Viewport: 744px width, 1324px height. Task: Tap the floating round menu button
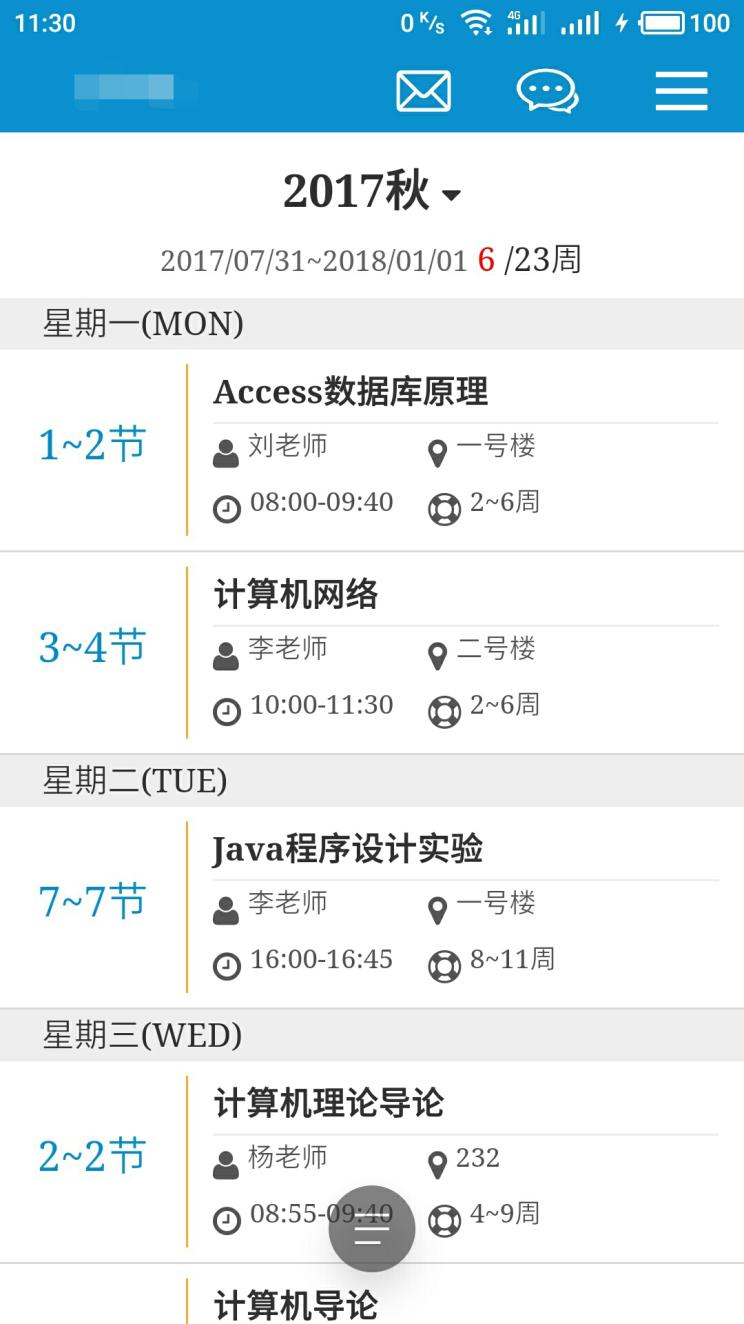pos(372,1229)
